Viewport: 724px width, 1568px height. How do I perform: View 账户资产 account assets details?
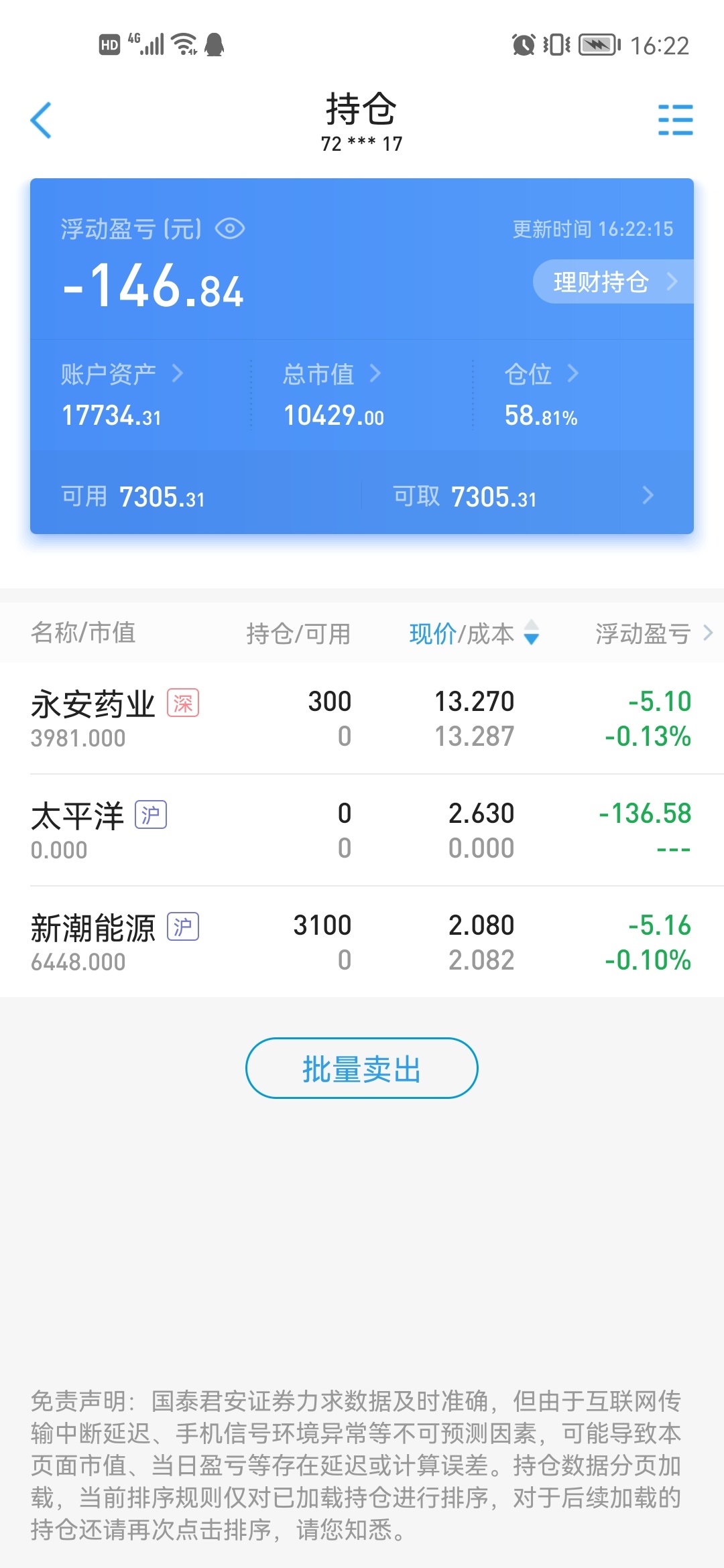[x=122, y=374]
